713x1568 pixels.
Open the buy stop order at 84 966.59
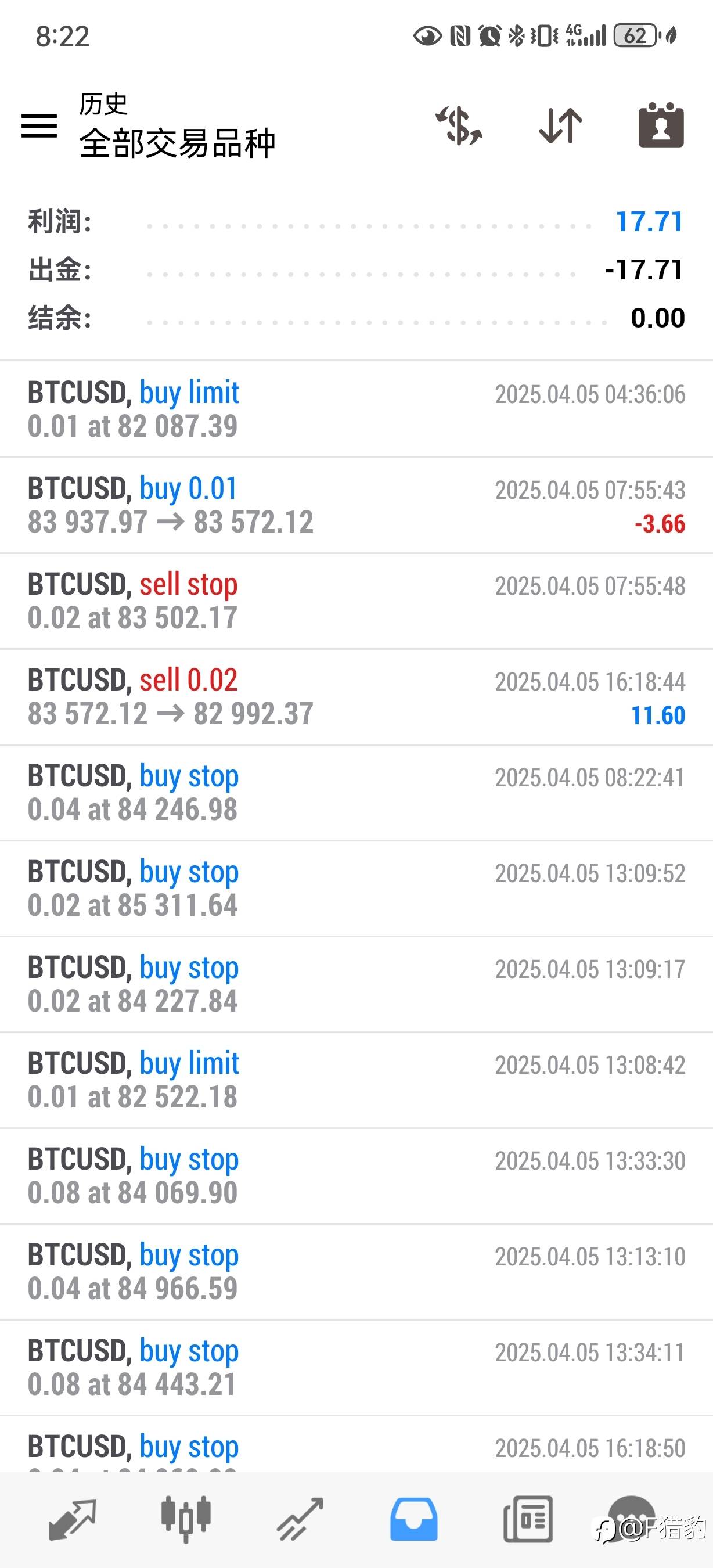pos(356,1272)
